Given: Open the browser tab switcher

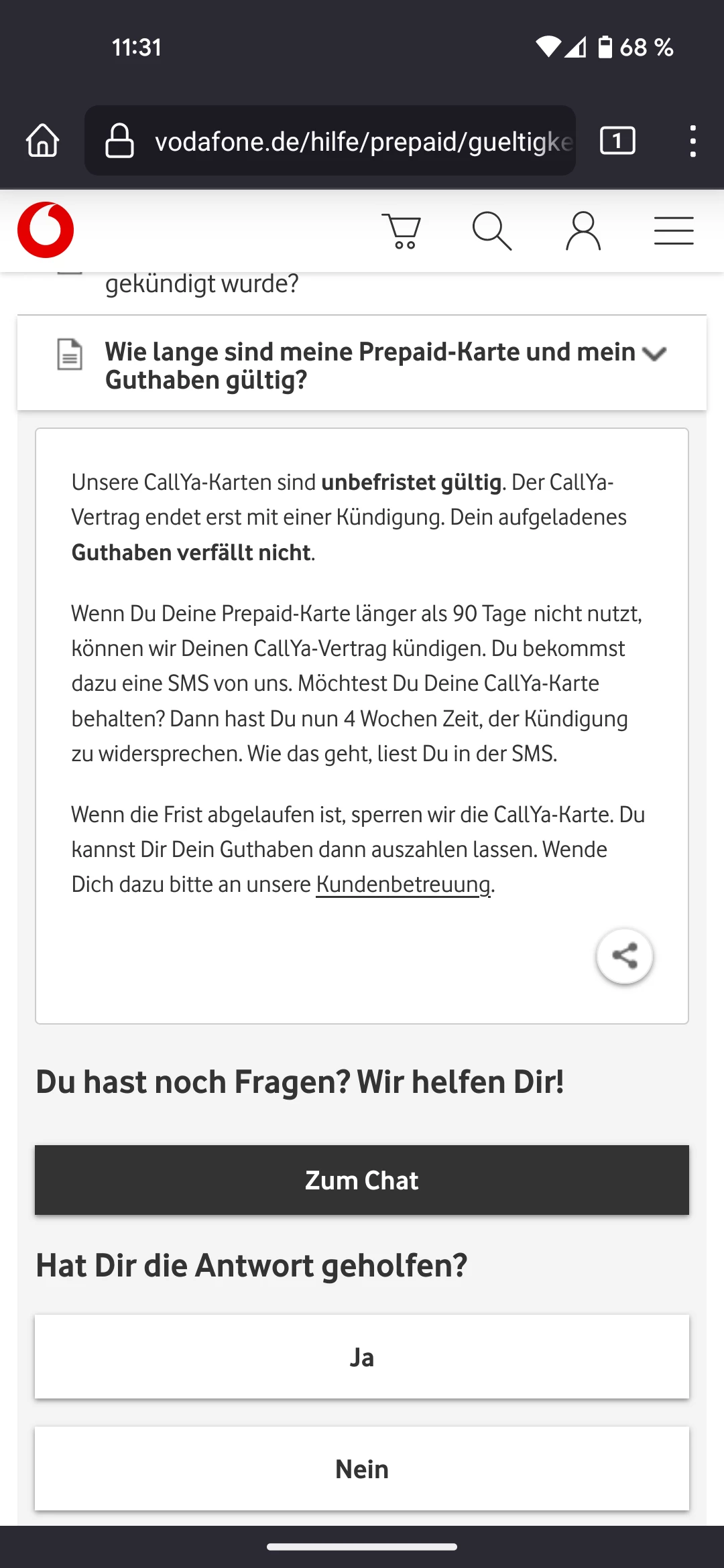Looking at the screenshot, I should pyautogui.click(x=617, y=141).
